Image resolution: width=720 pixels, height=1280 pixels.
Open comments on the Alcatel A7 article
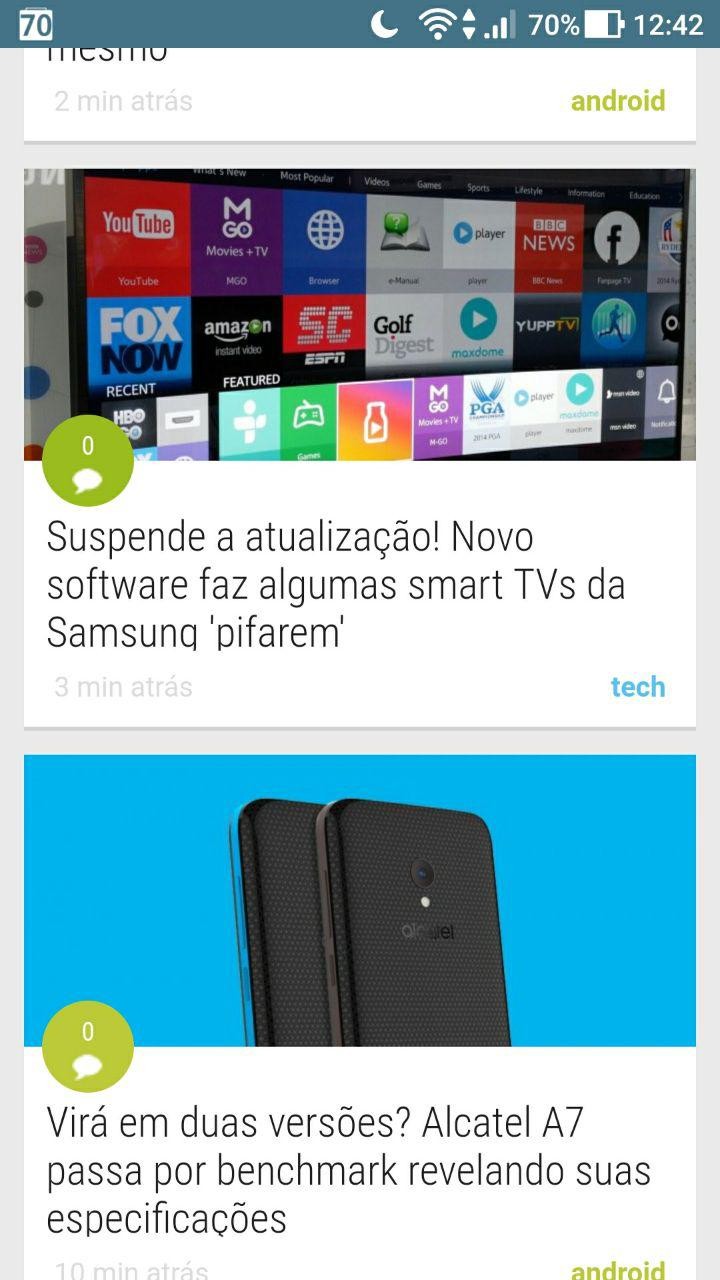(88, 1046)
